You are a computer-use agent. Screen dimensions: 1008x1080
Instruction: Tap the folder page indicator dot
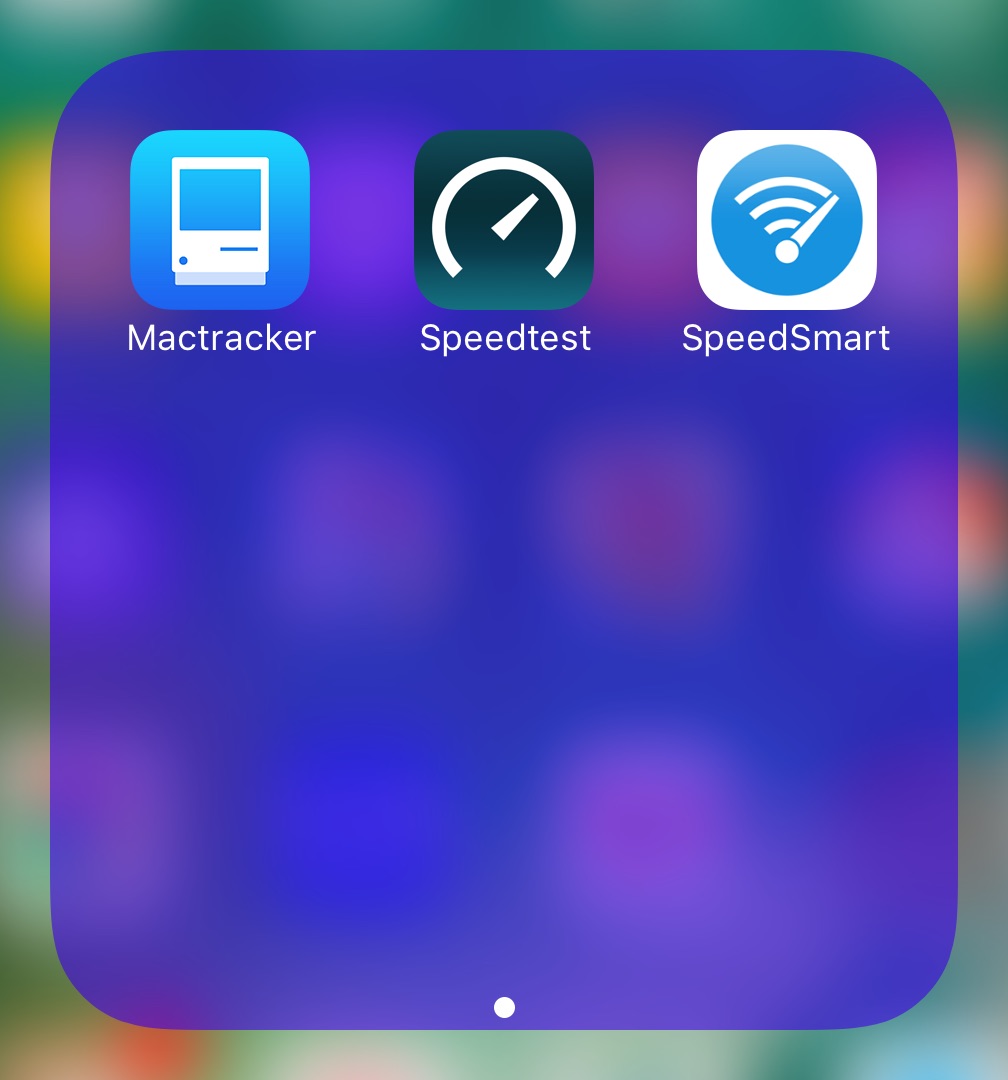504,1007
